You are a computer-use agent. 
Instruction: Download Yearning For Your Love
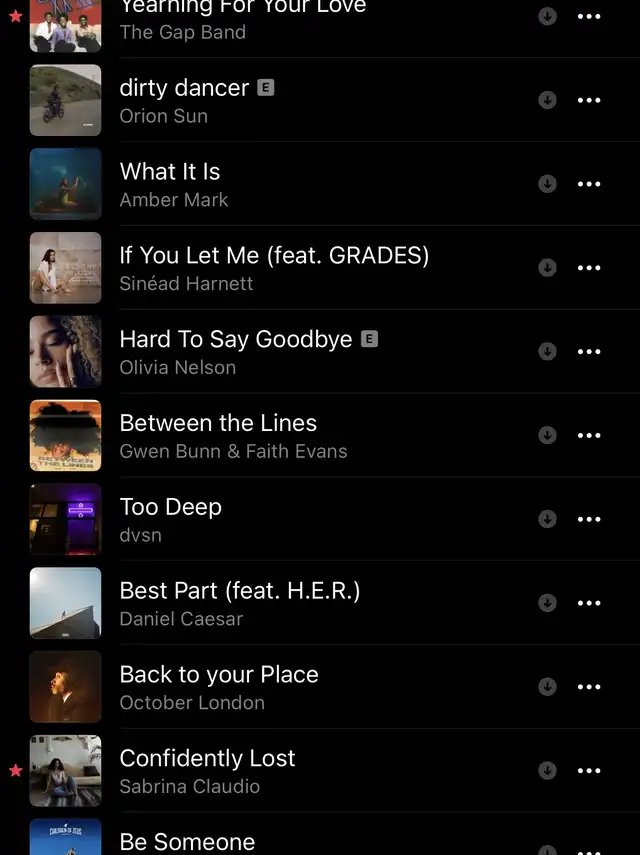coord(547,16)
